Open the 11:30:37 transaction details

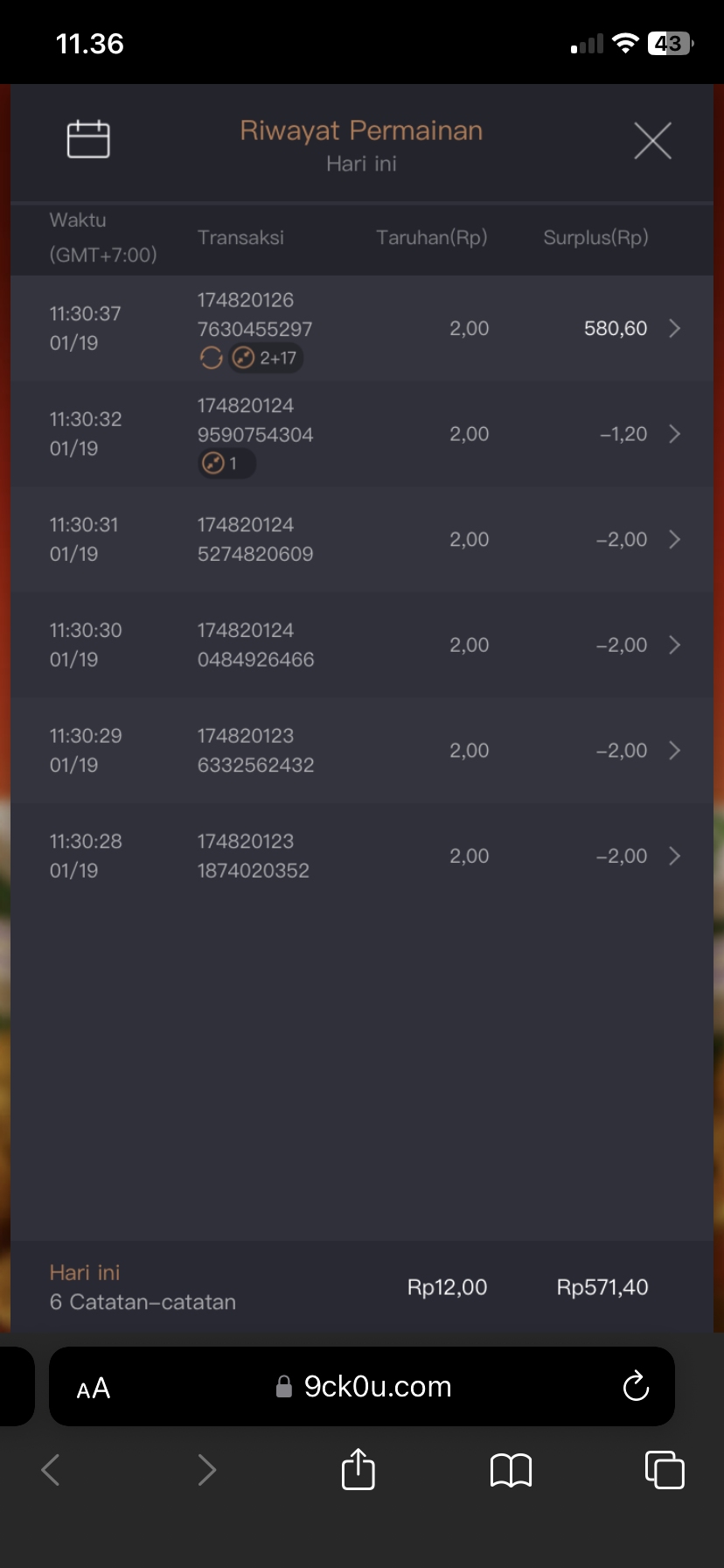[674, 329]
